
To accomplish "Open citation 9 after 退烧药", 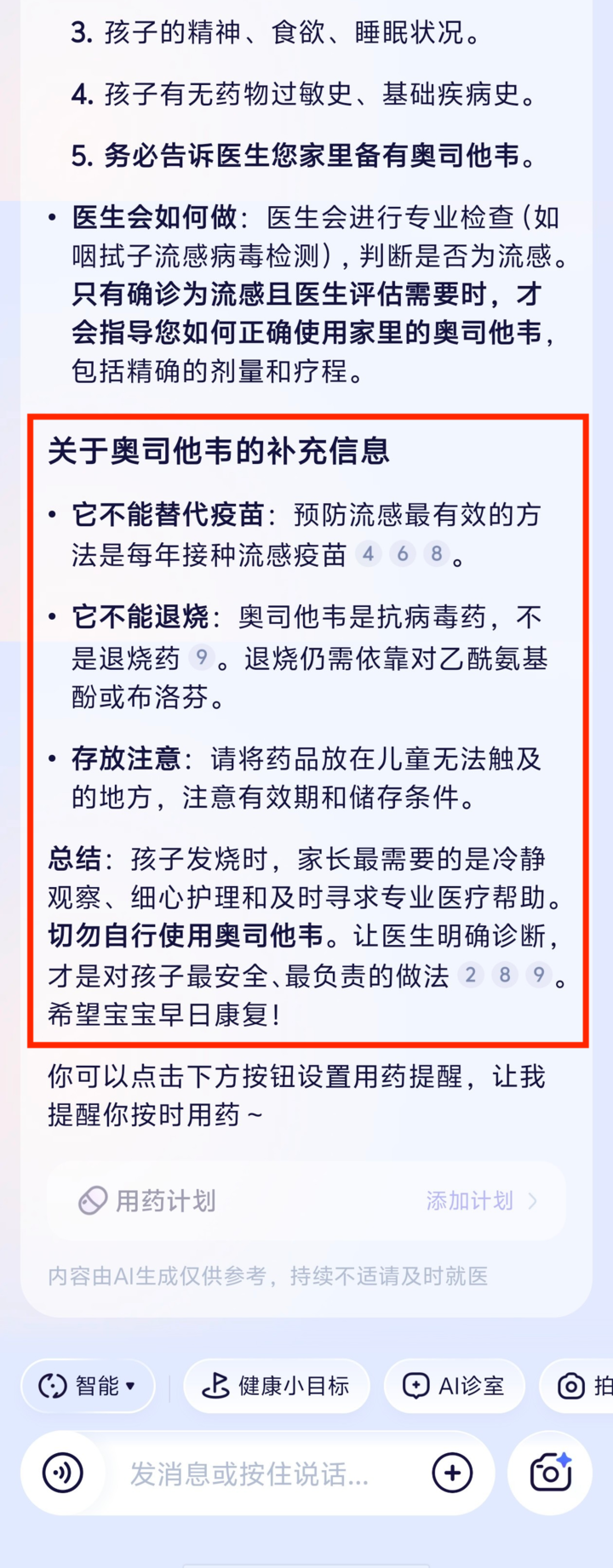I will click(x=202, y=656).
